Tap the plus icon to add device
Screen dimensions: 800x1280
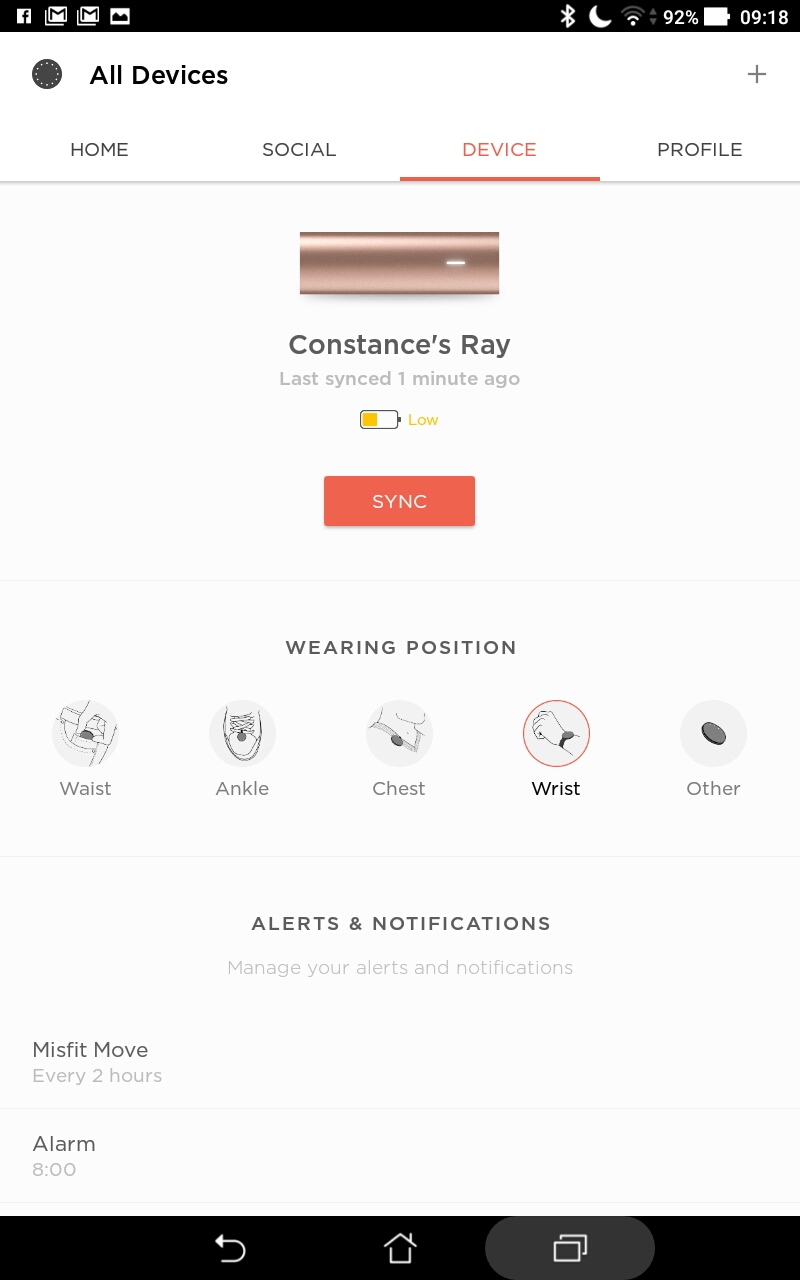757,74
